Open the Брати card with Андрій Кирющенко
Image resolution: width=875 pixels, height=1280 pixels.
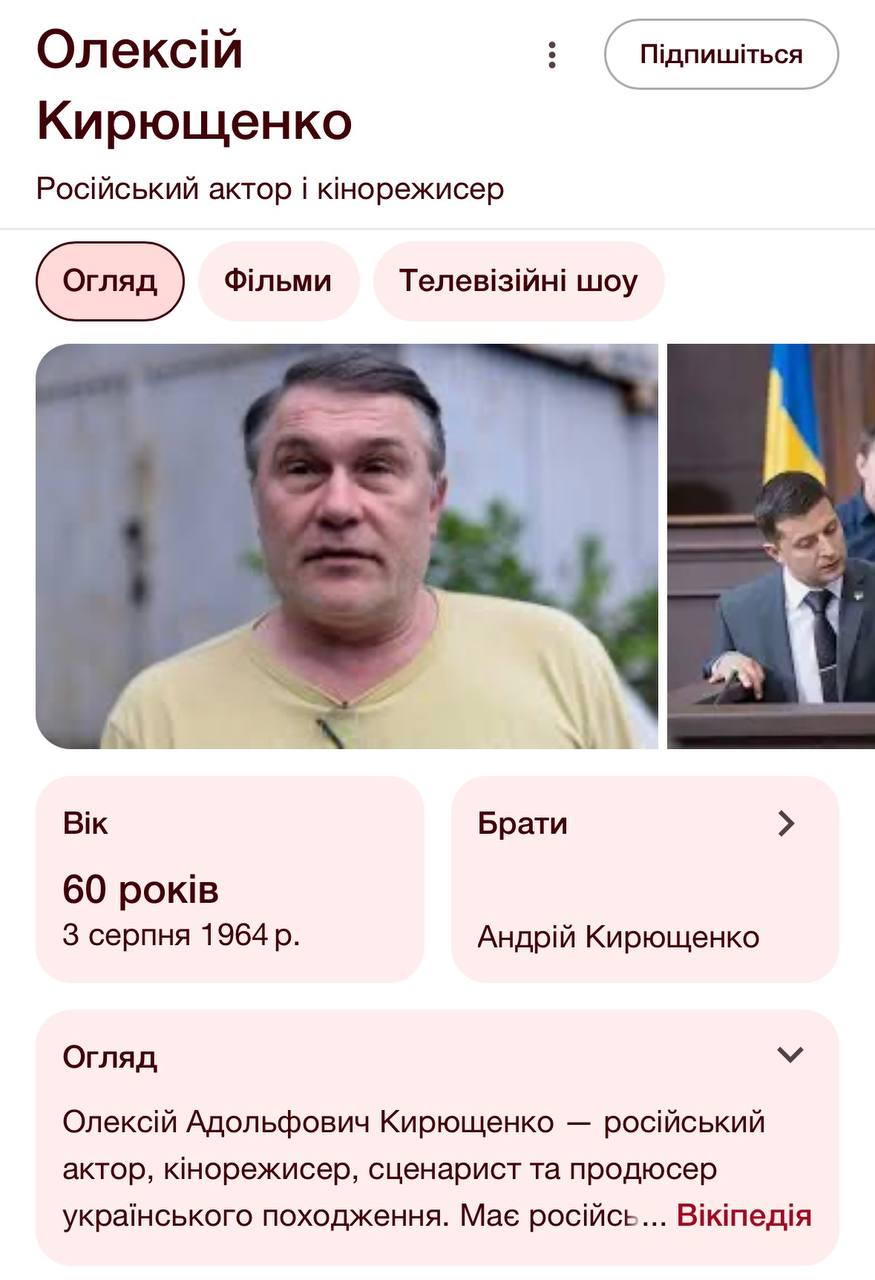tap(645, 879)
